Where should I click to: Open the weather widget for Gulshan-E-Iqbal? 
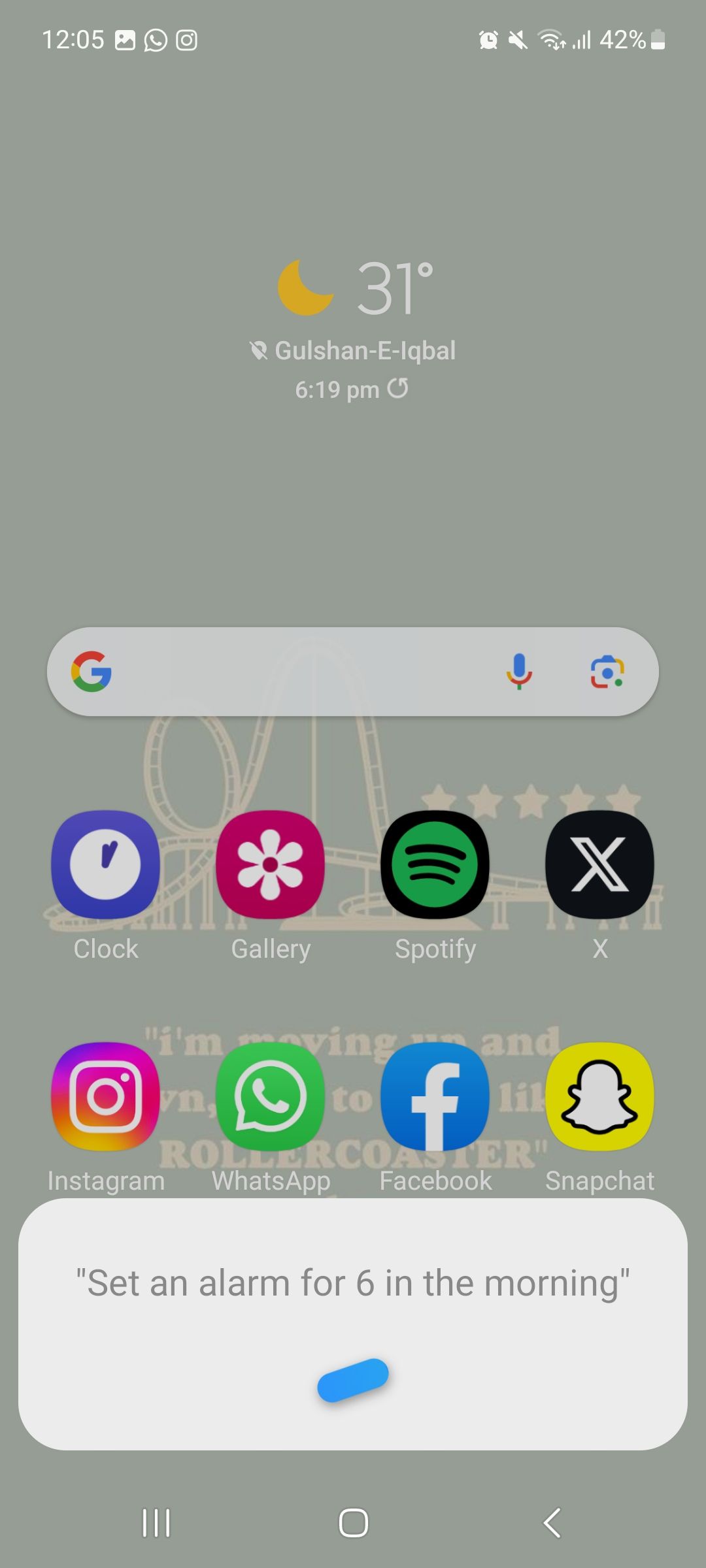[356, 287]
